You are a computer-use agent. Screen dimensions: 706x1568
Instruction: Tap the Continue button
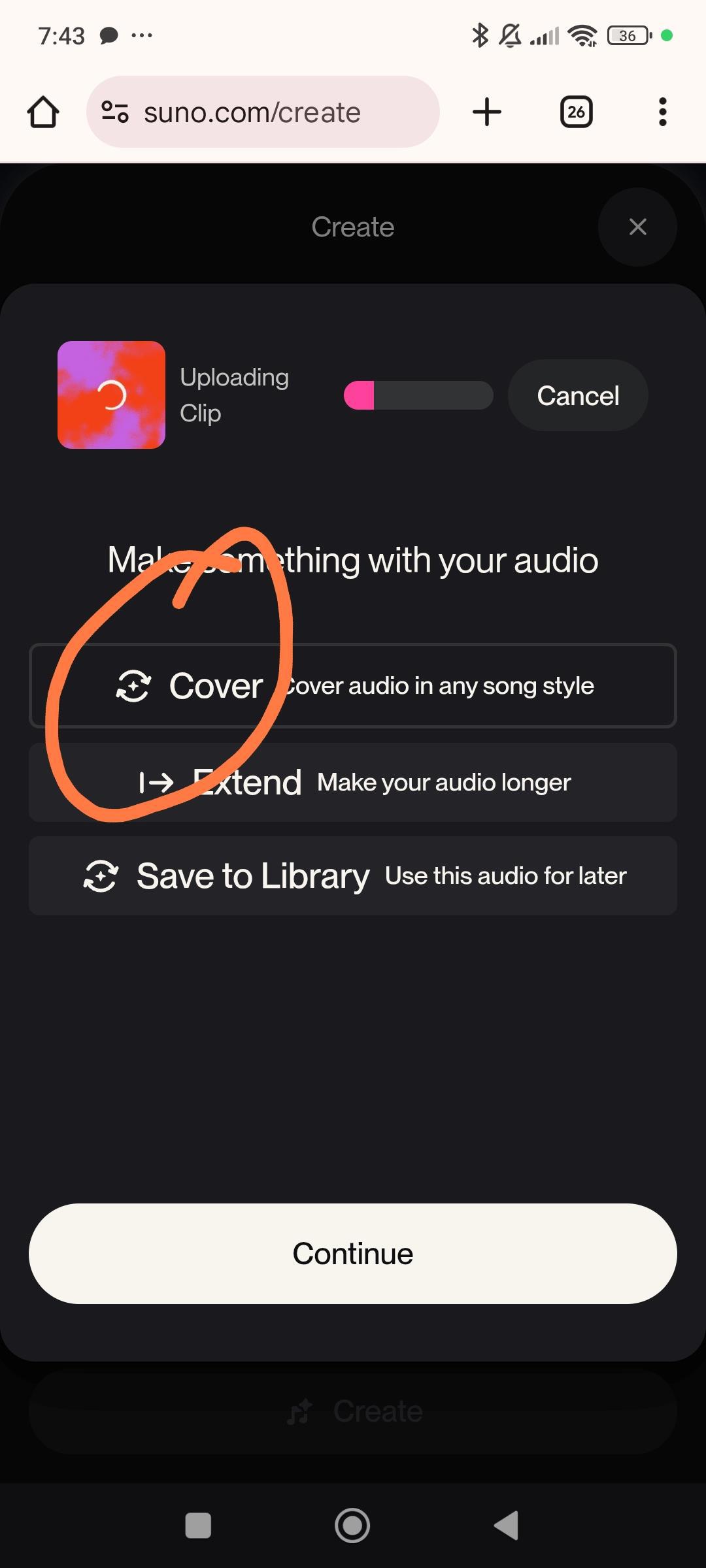pyautogui.click(x=352, y=1253)
